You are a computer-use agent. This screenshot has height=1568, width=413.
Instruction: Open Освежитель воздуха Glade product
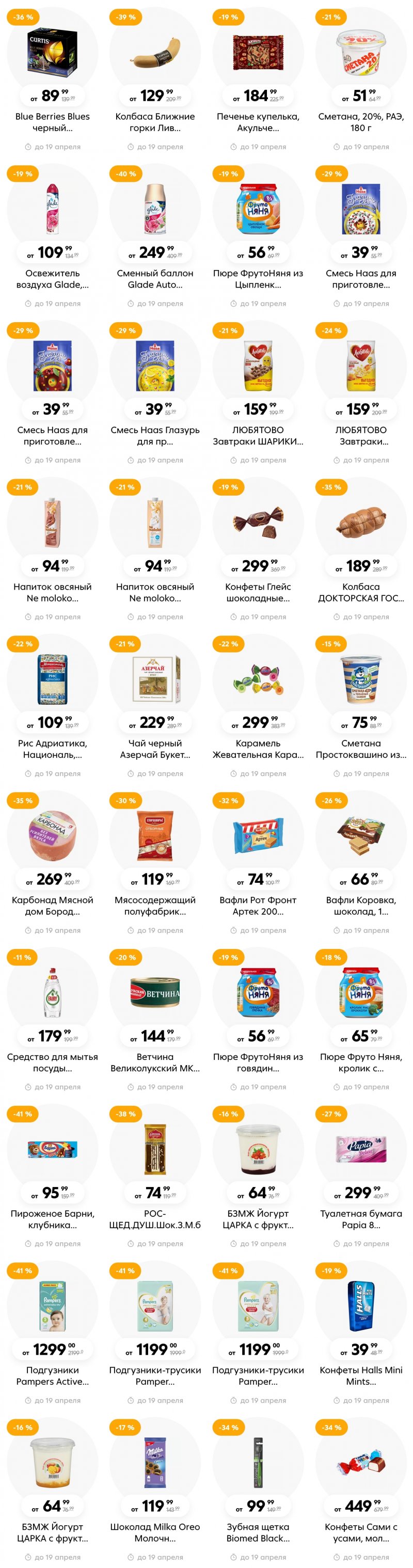pyautogui.click(x=52, y=211)
